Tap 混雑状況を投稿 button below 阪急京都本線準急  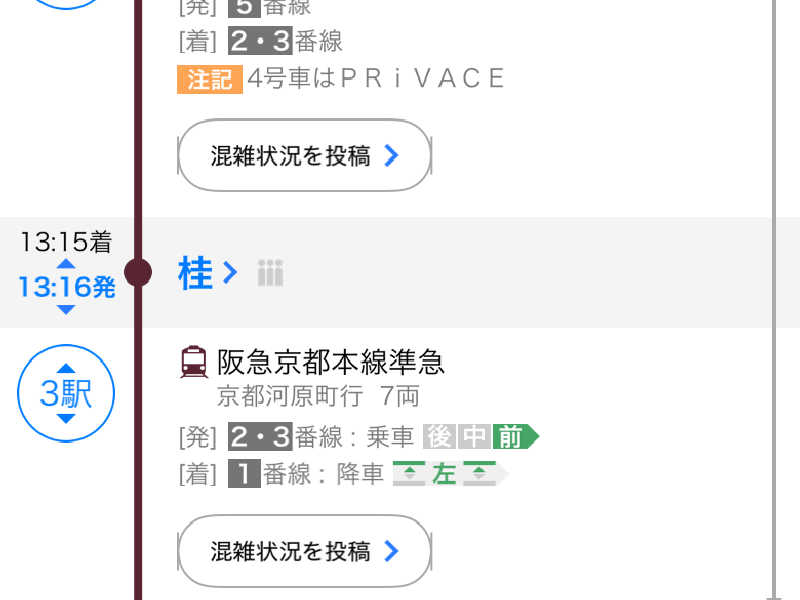[304, 551]
